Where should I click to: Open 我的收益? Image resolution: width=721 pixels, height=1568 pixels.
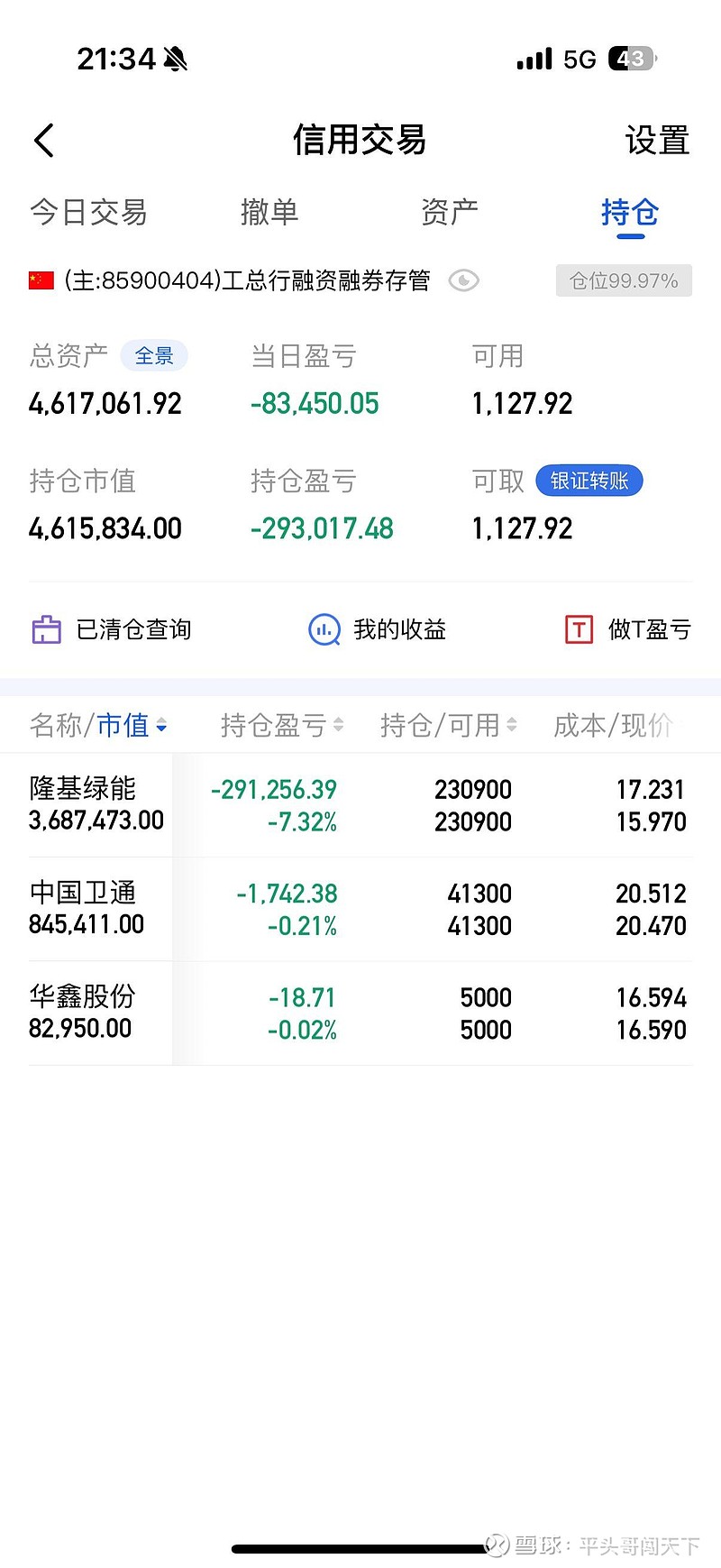377,629
